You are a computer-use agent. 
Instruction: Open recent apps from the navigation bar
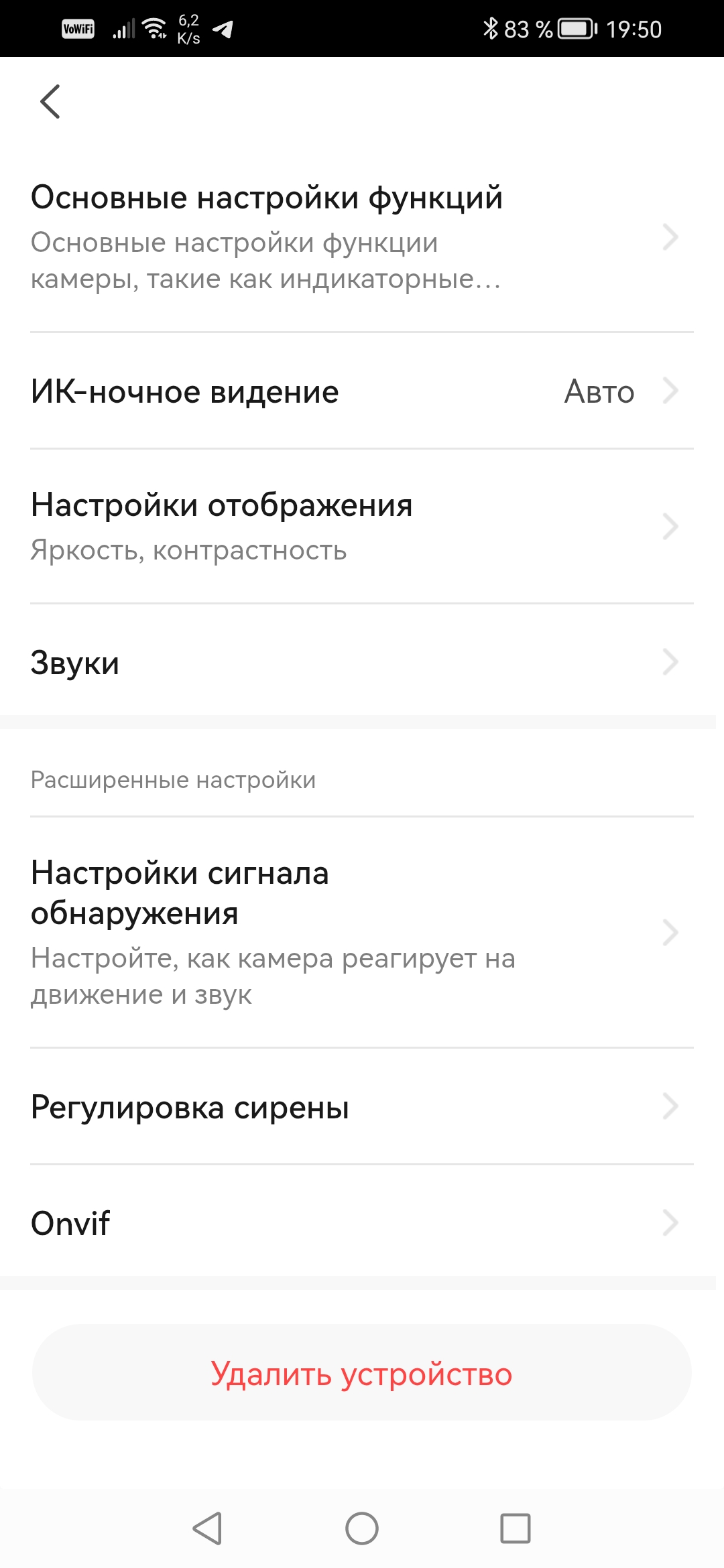[x=515, y=1528]
